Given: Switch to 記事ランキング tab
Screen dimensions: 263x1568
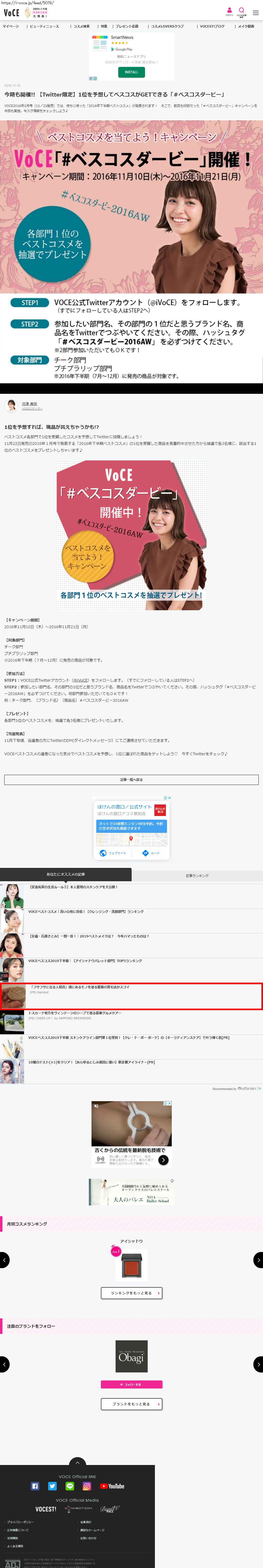Looking at the screenshot, I should pos(197,875).
